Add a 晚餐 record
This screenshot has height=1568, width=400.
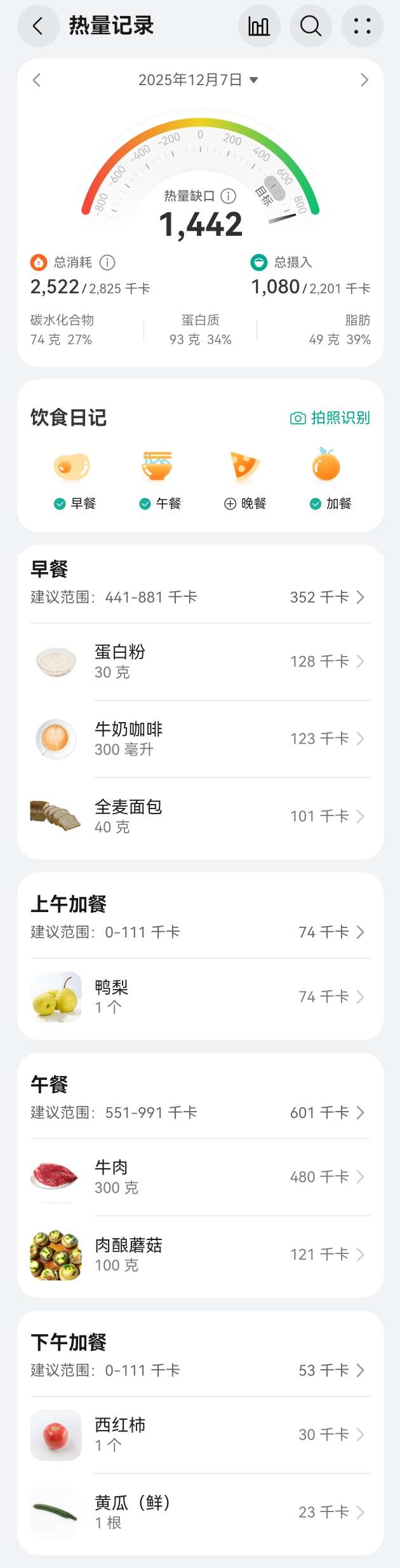pos(245,503)
